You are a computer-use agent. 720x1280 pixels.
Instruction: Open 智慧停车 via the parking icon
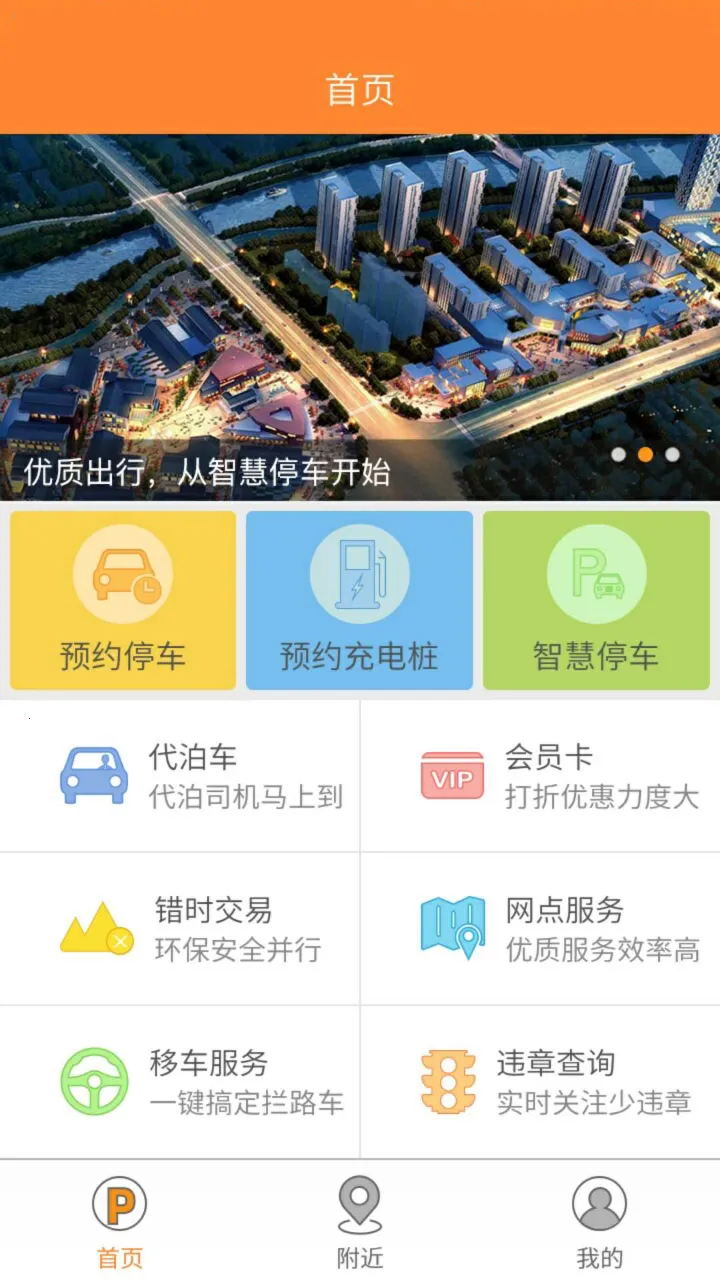[596, 575]
